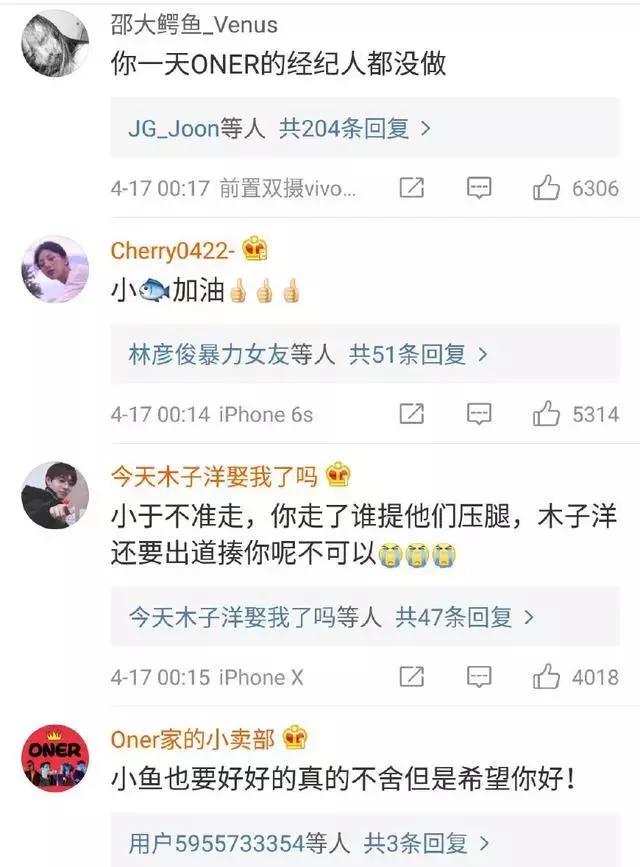The height and width of the screenshot is (867, 640).
Task: Open Oner家的小卖部's profile
Action: 193,739
